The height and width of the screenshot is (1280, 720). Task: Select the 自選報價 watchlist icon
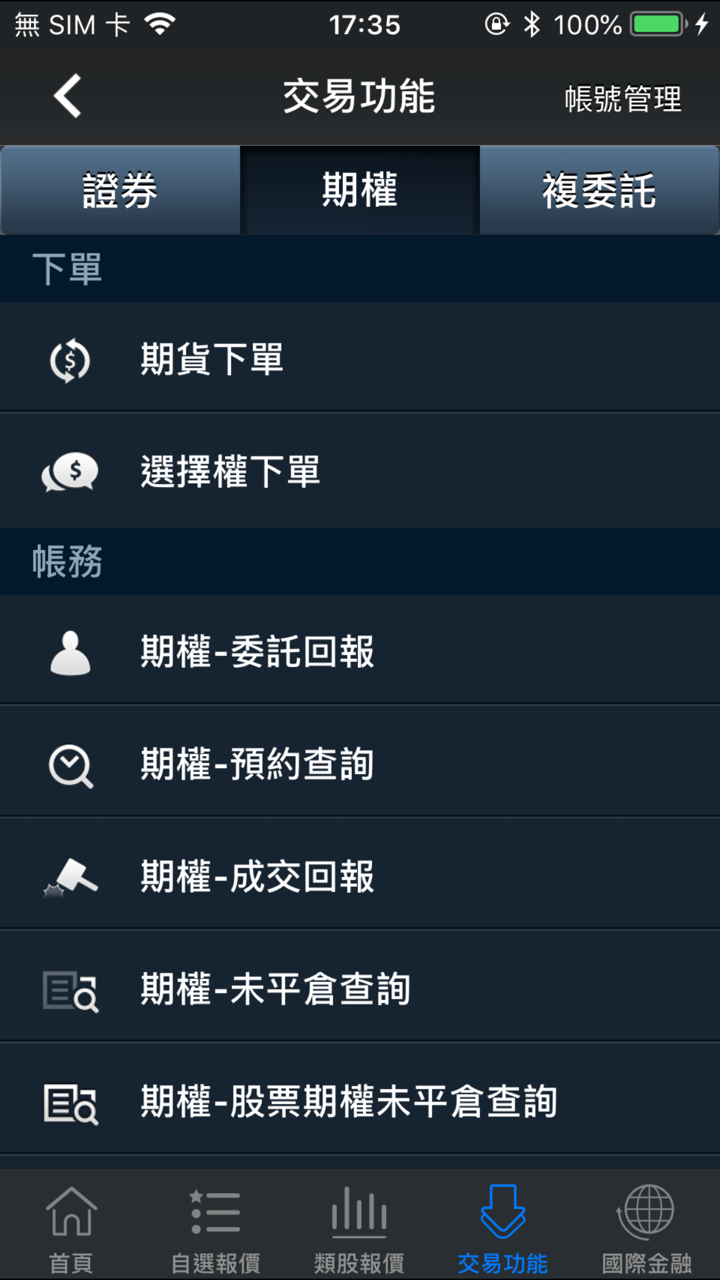click(x=215, y=1212)
